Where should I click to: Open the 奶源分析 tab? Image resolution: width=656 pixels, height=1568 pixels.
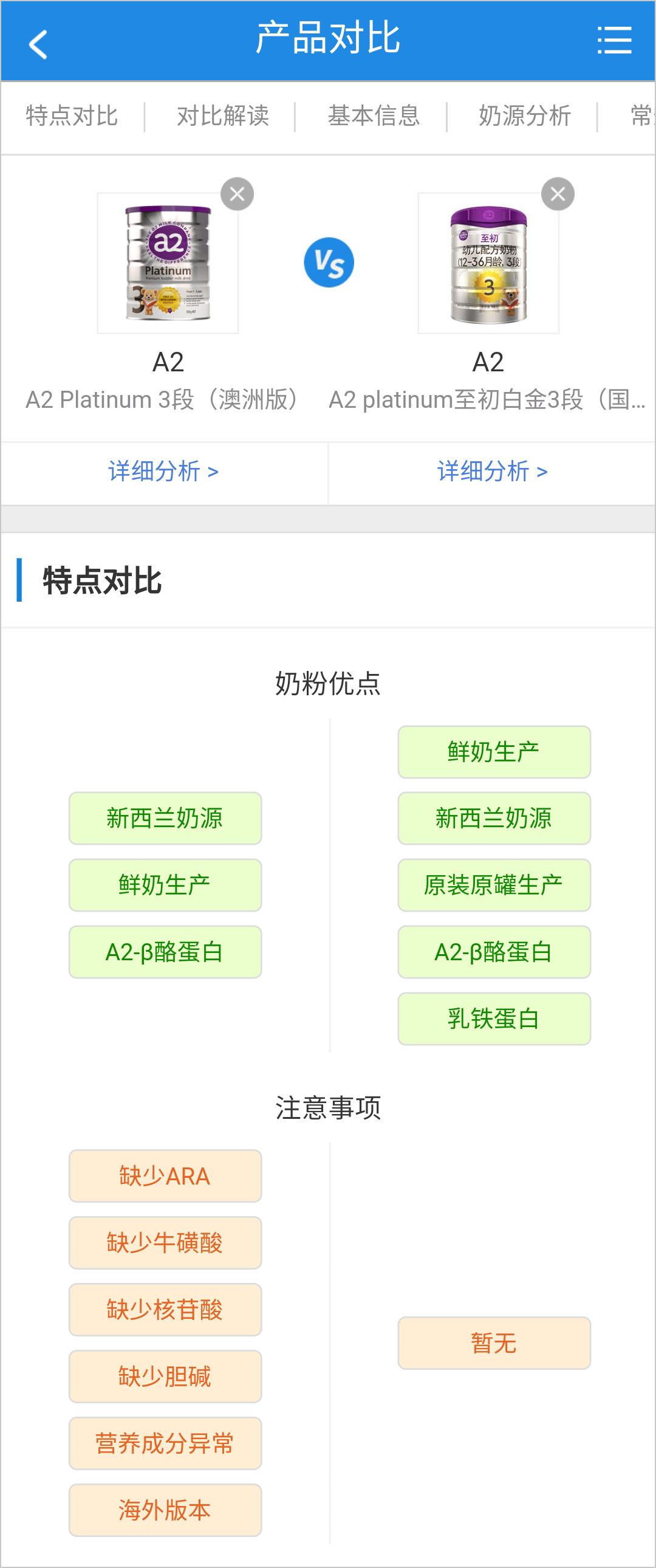(524, 117)
